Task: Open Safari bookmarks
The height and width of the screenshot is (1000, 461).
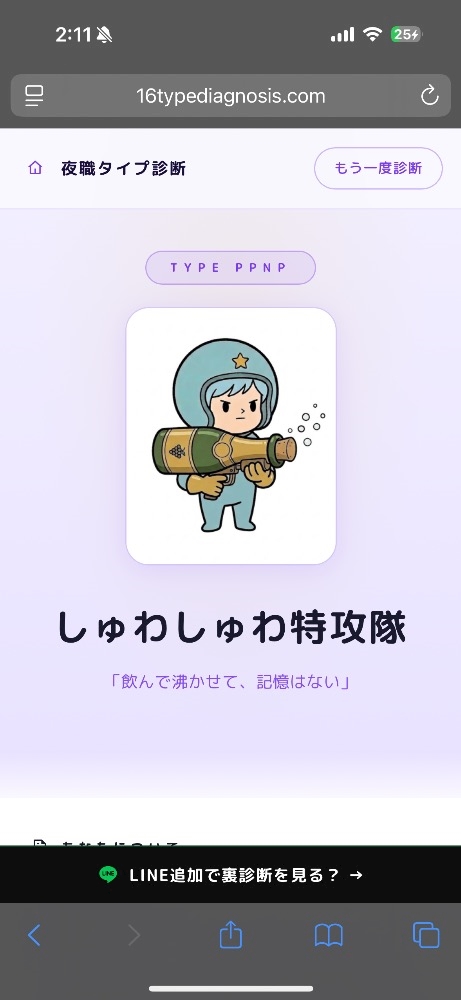Action: 329,935
